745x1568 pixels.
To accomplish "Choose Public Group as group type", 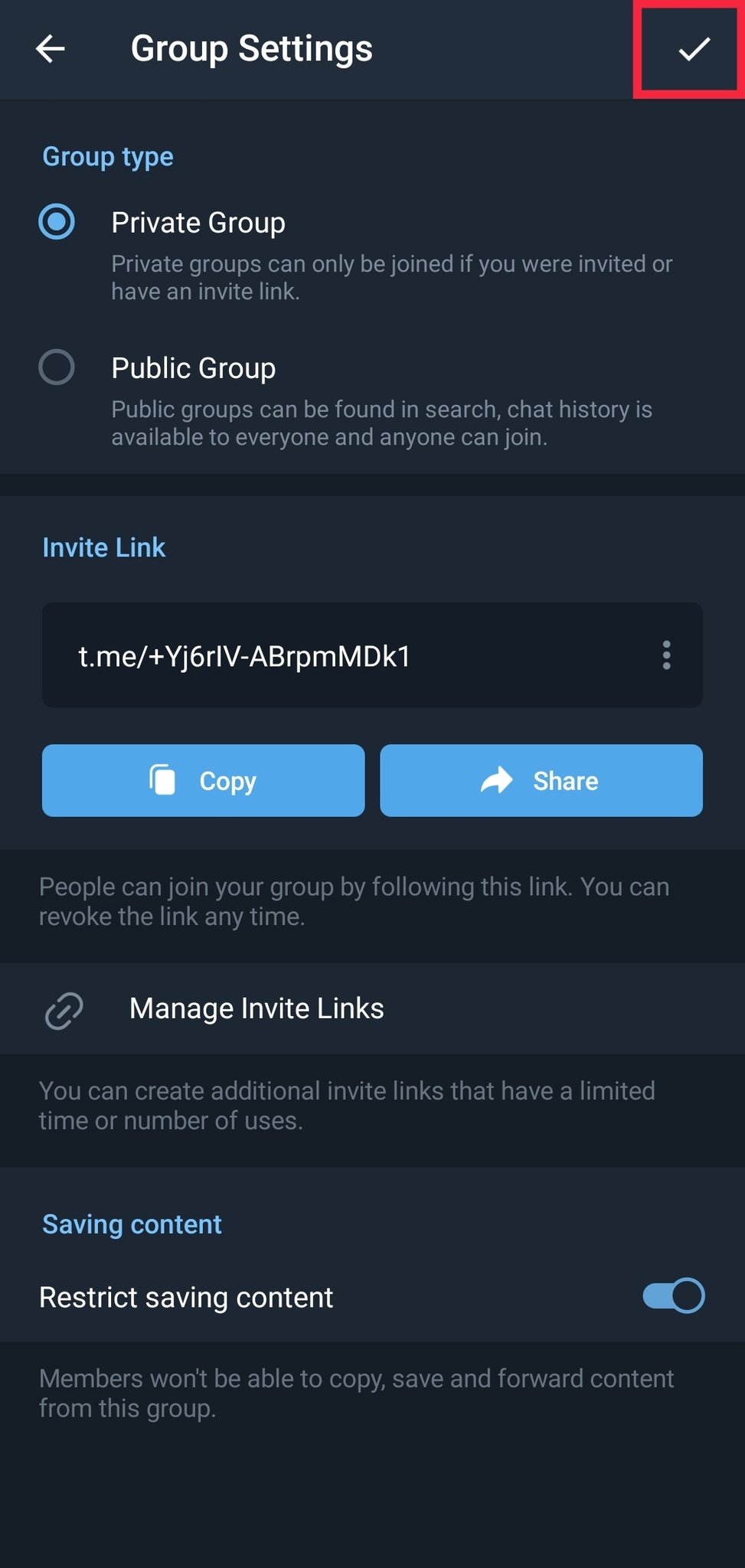I will [x=57, y=367].
